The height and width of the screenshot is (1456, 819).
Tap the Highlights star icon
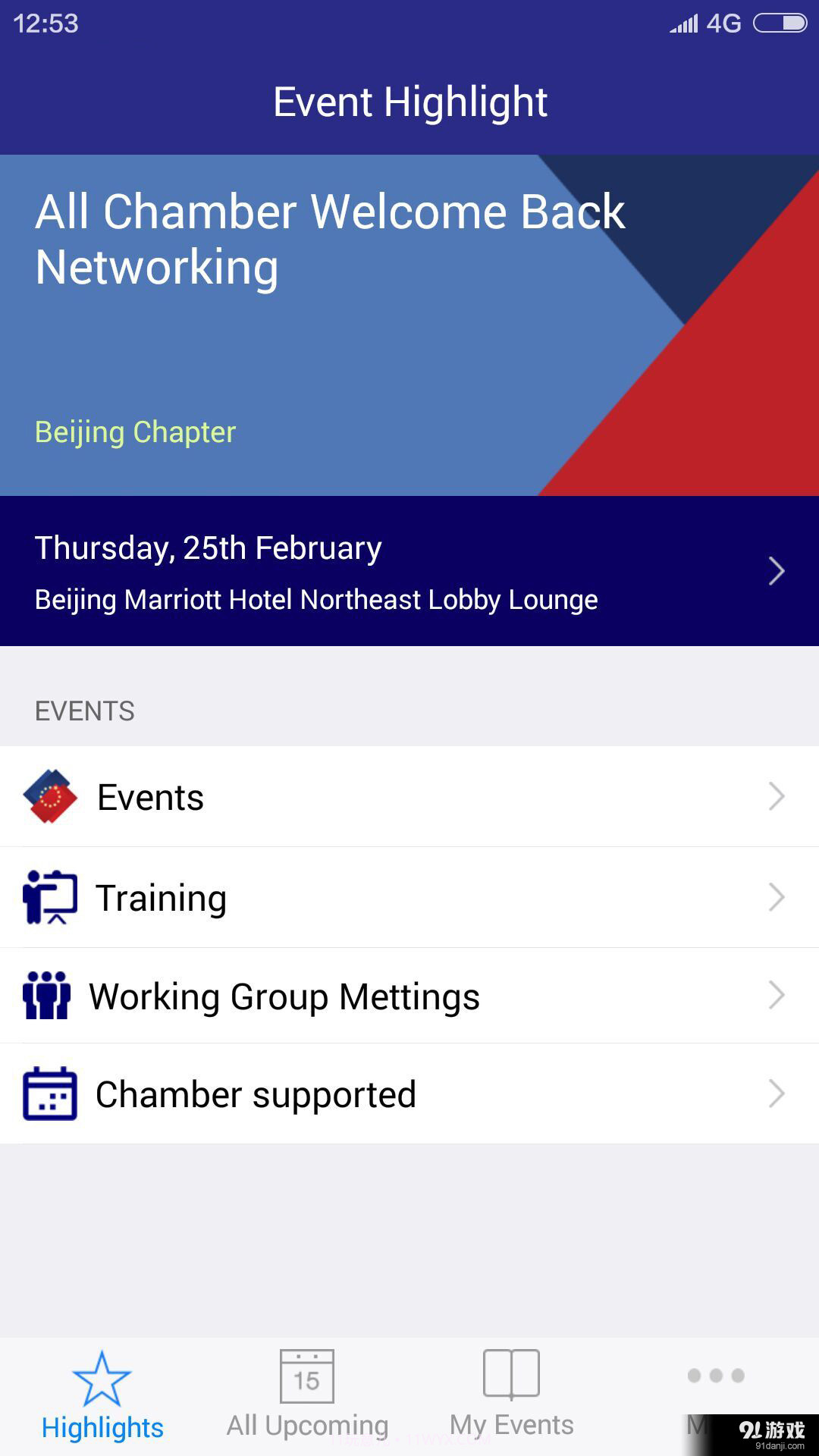(x=104, y=1376)
